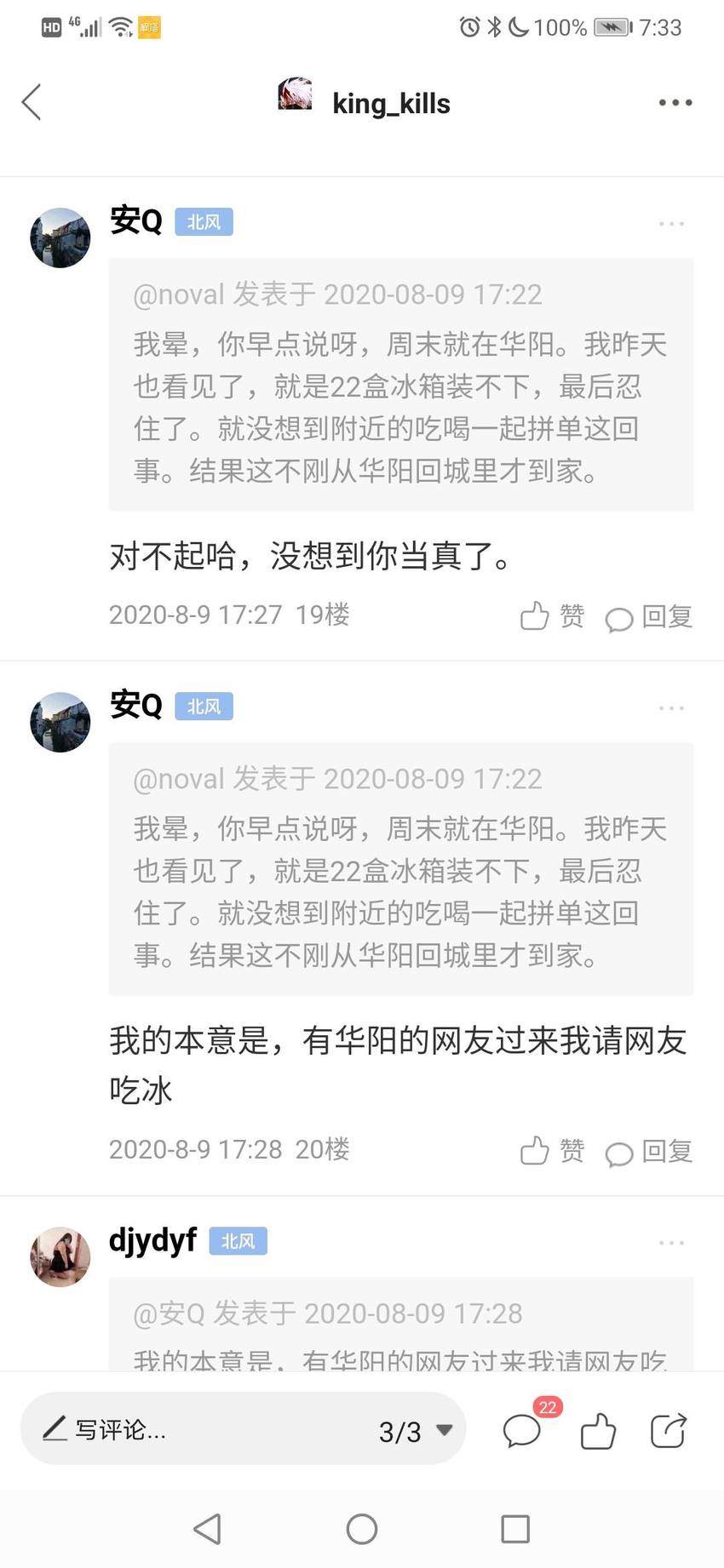This screenshot has width=724, height=1568.
Task: Like the post from the bottom bar
Action: 598,1430
